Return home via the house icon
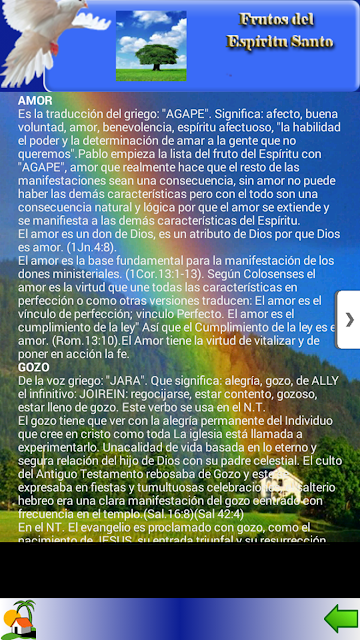Viewport: 360px width, 640px height. tap(19, 619)
